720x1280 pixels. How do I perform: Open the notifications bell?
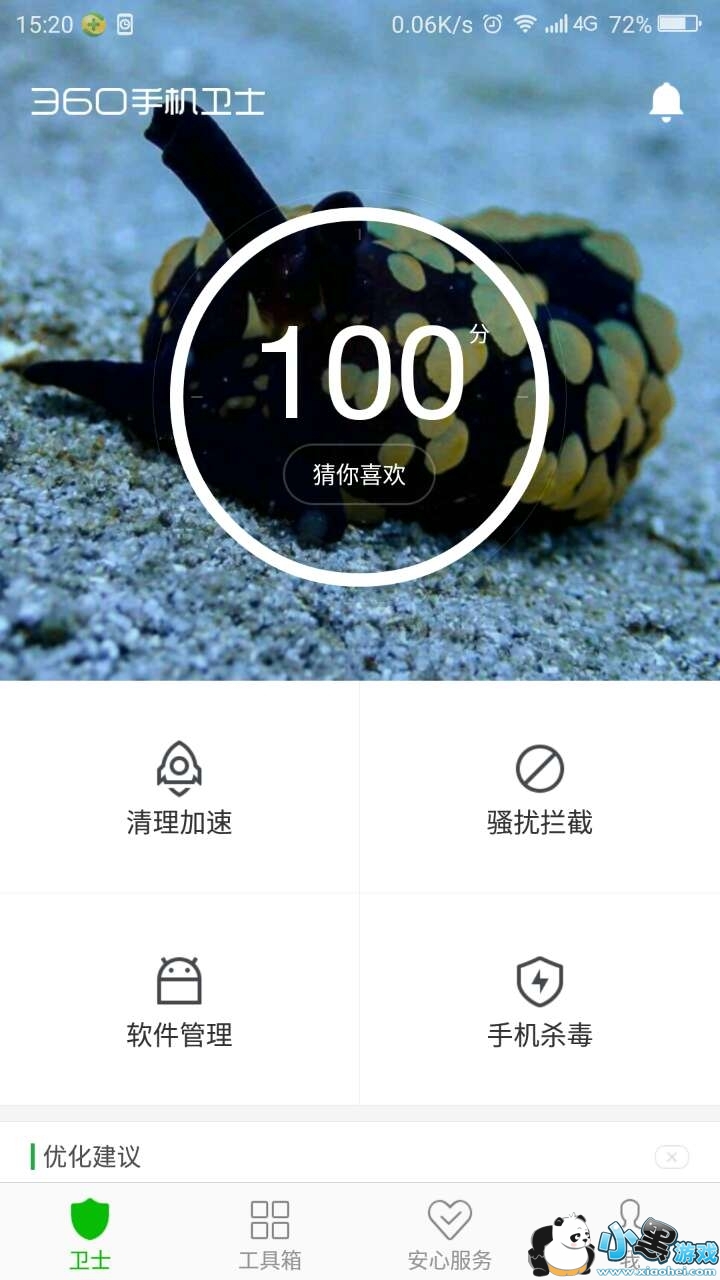[666, 101]
